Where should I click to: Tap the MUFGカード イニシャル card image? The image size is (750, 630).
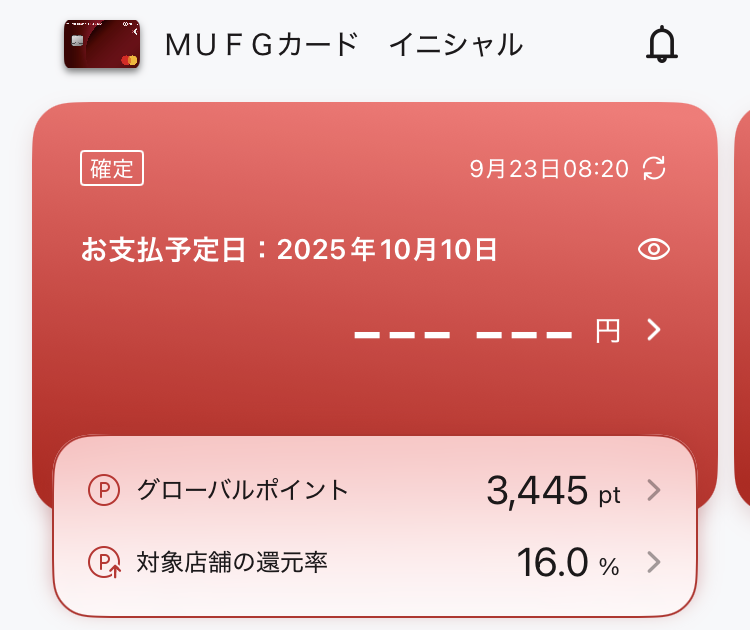point(102,45)
